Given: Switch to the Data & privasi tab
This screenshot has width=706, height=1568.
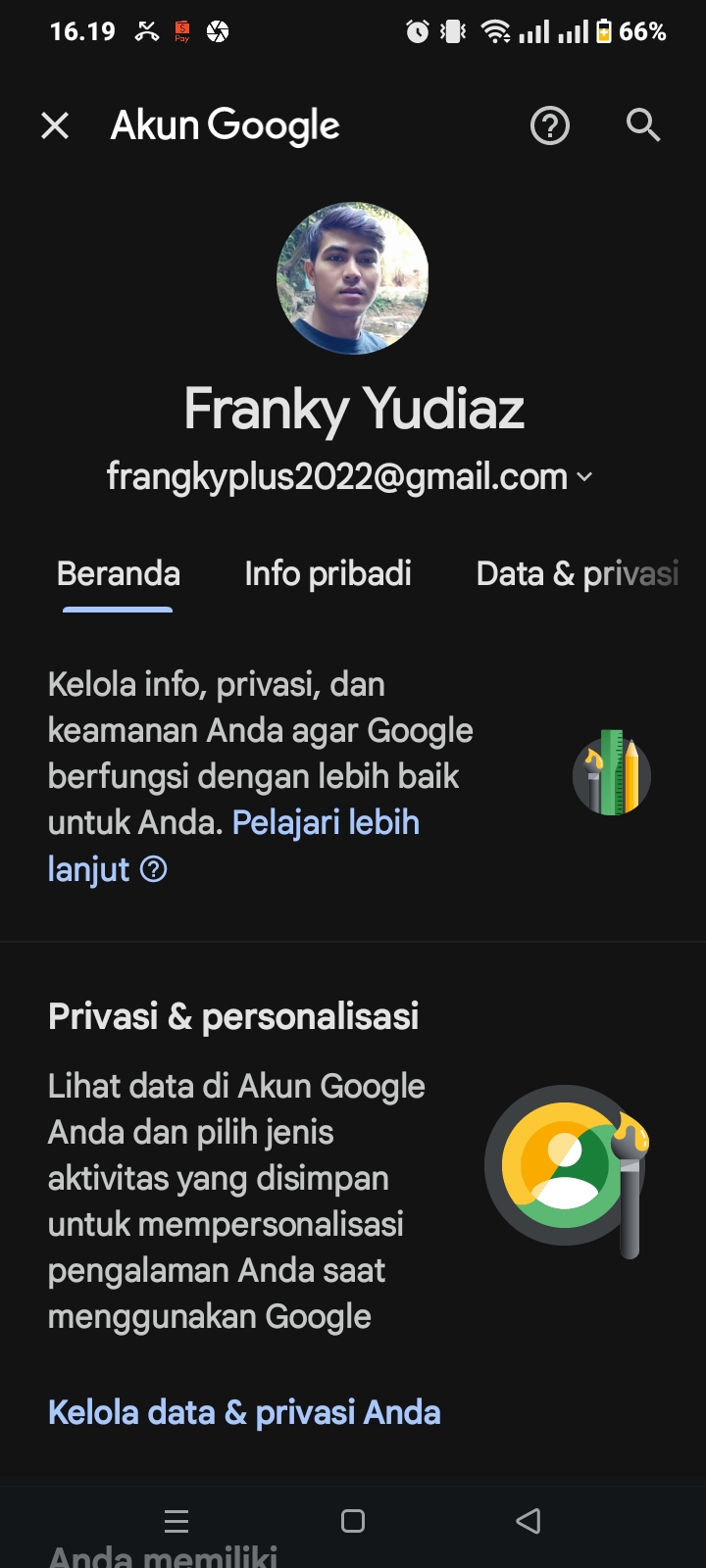Looking at the screenshot, I should [x=577, y=574].
